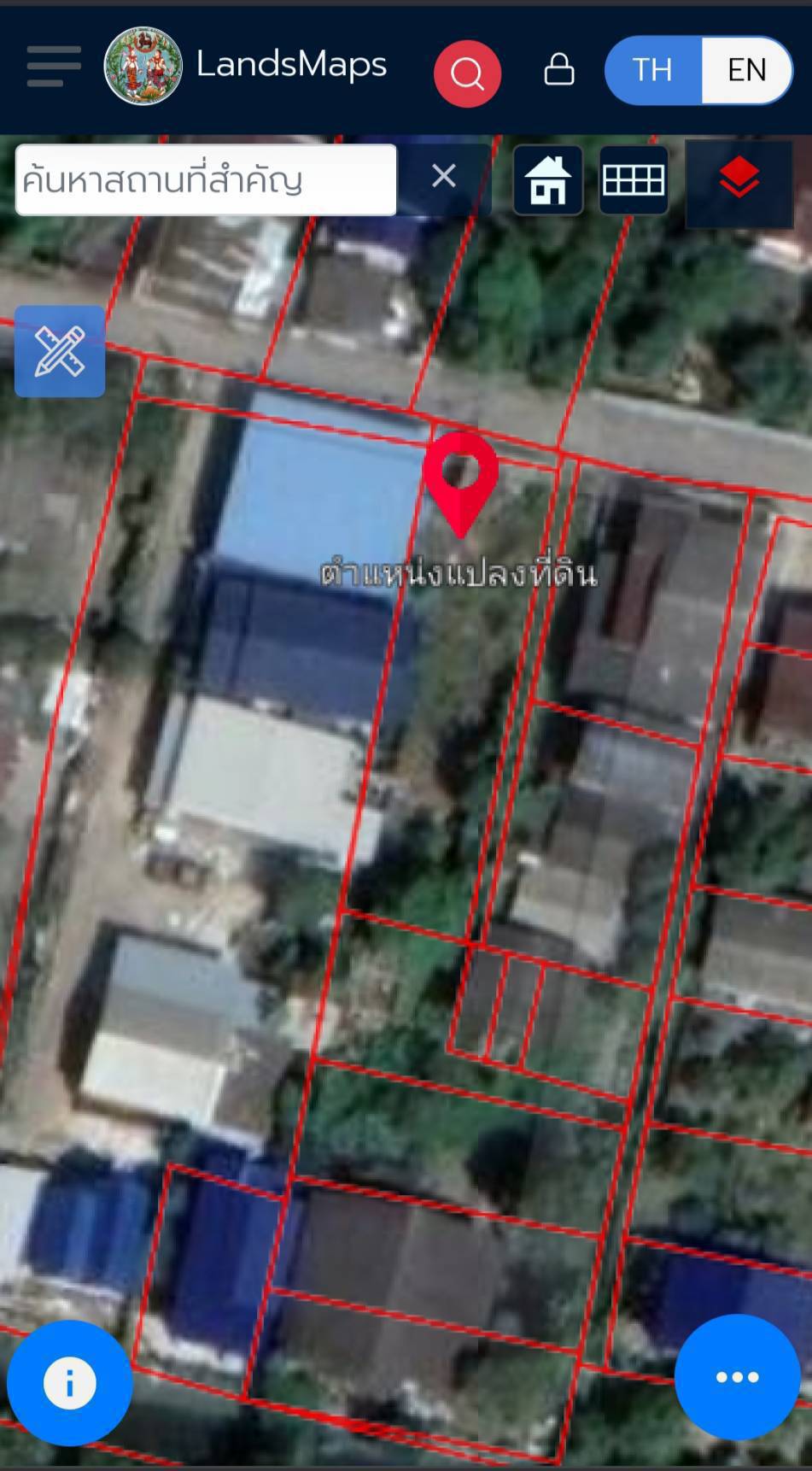
Task: Tap the red land parcel pin
Action: 460,483
